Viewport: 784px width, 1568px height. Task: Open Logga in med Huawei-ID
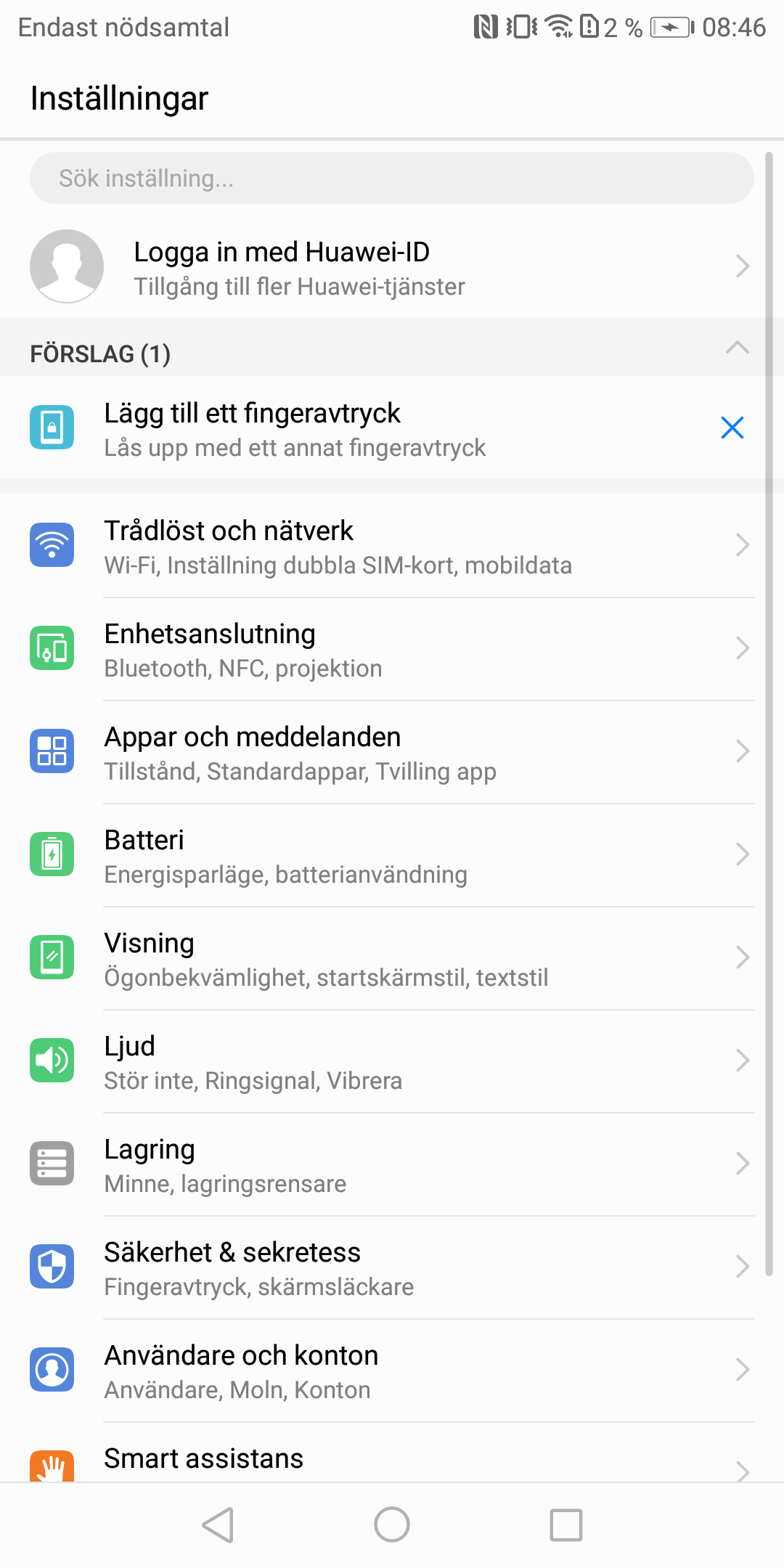point(392,267)
